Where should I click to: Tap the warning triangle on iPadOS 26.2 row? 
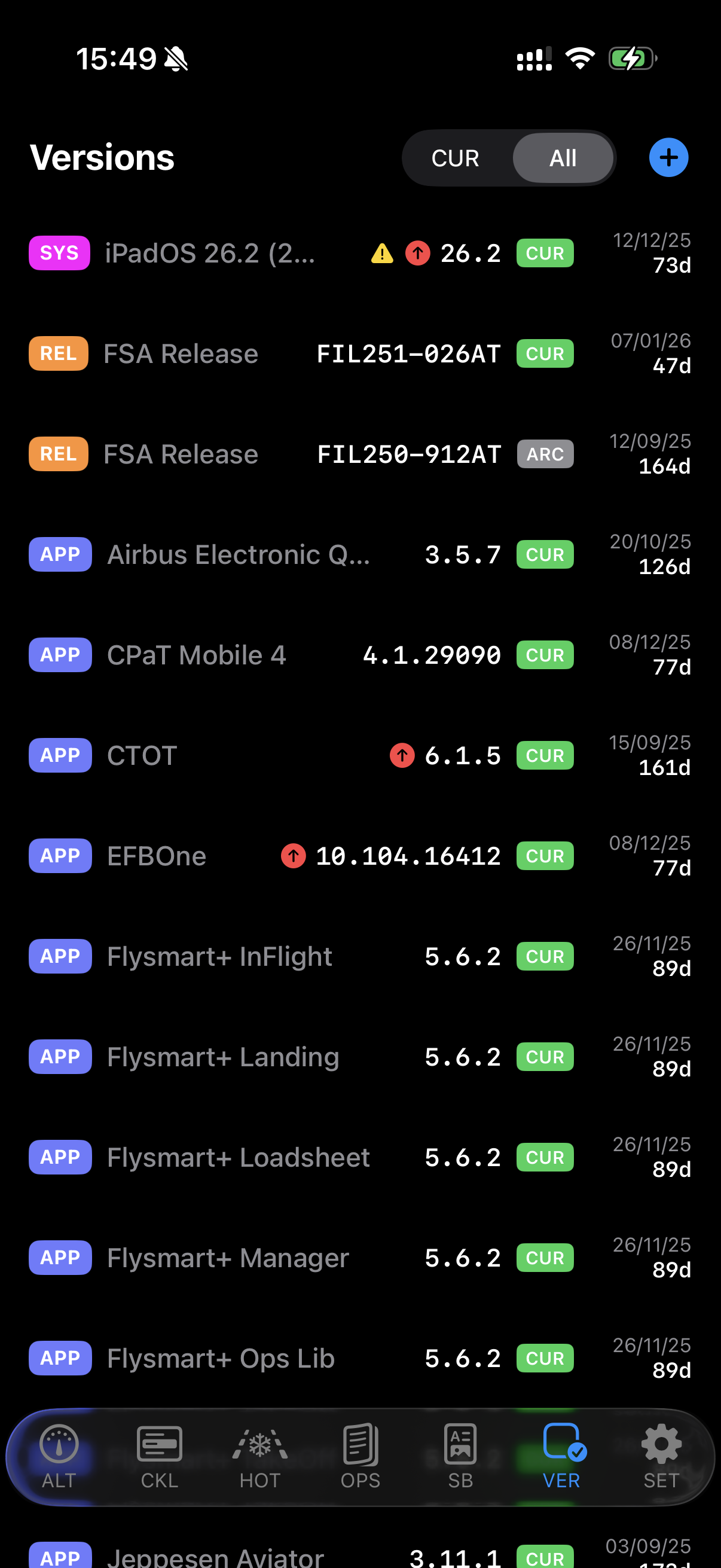point(382,253)
